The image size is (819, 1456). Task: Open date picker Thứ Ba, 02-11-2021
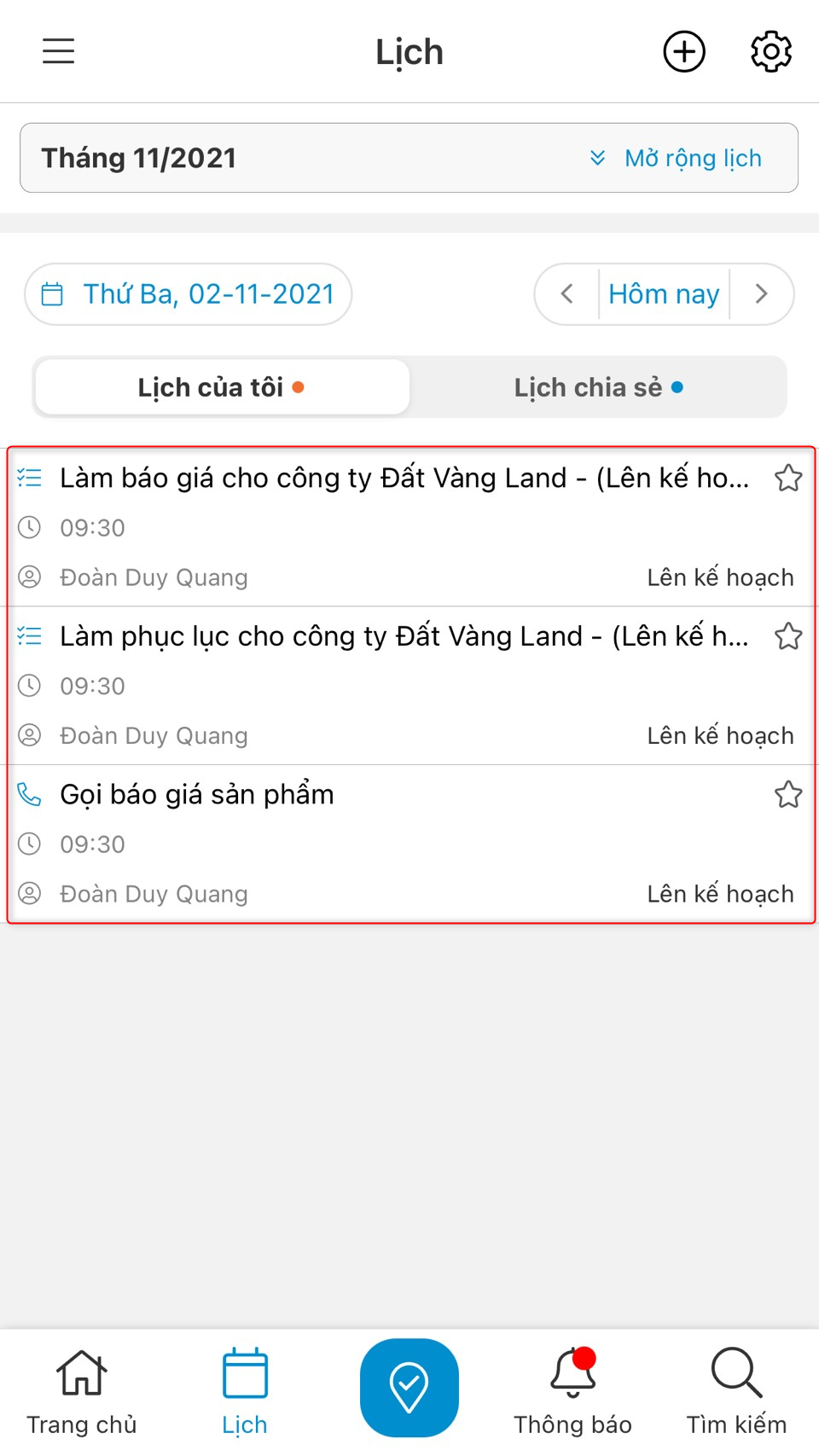point(189,294)
